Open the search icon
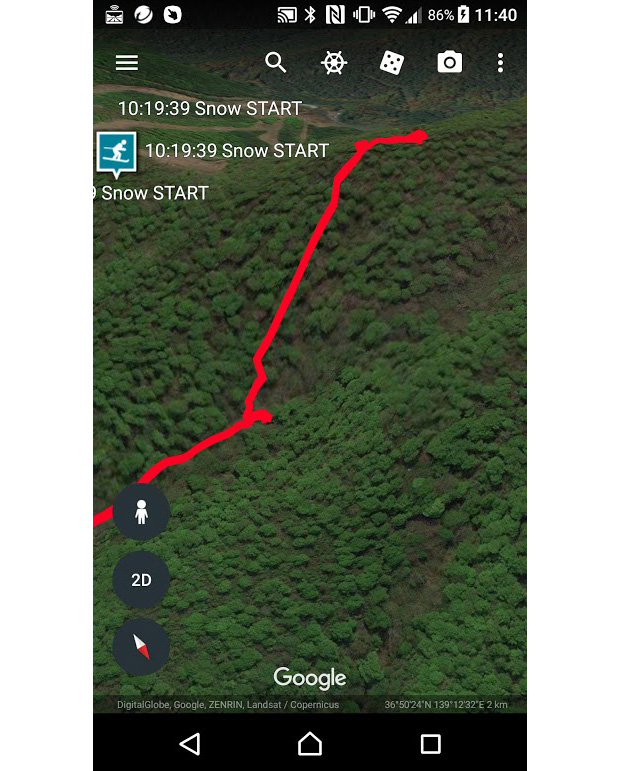 (x=276, y=63)
